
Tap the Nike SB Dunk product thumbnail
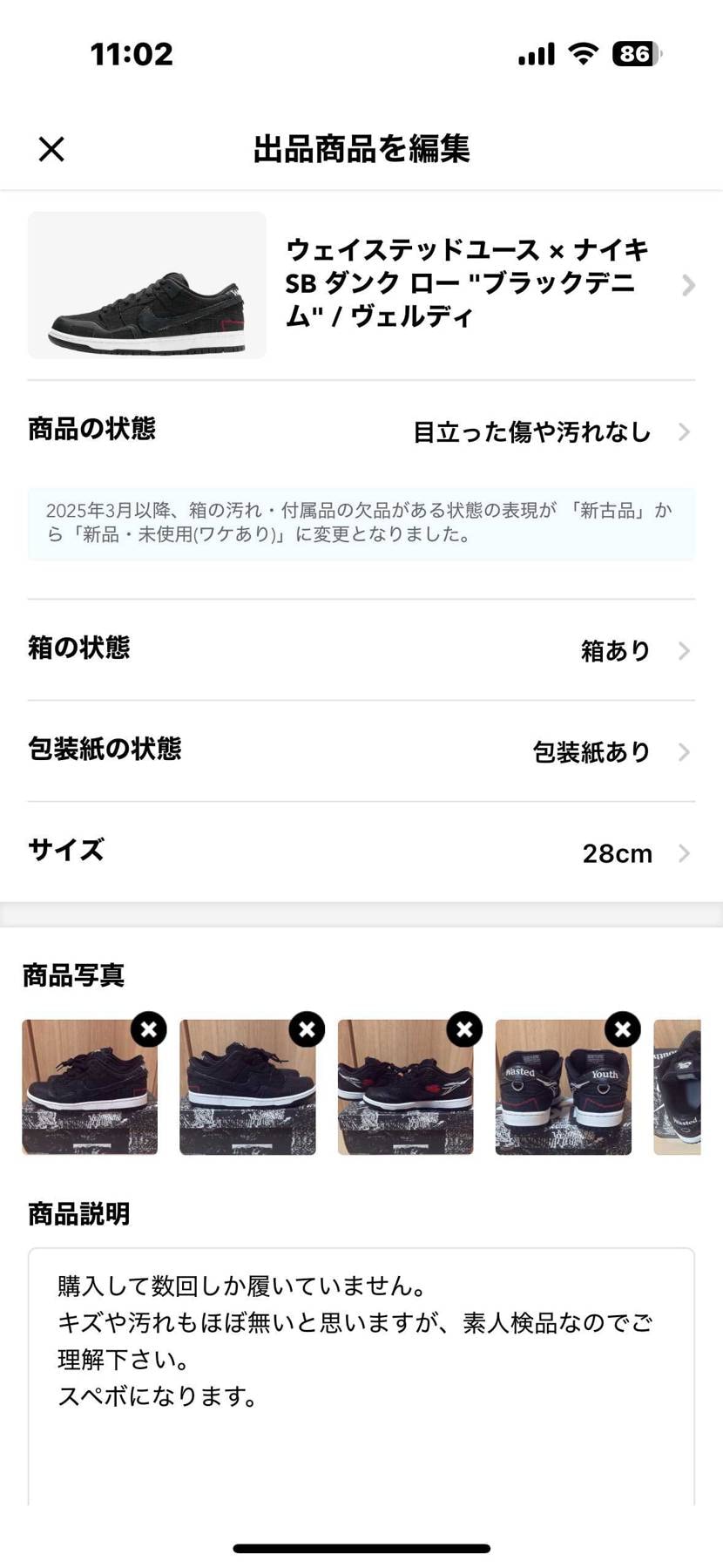tap(145, 284)
